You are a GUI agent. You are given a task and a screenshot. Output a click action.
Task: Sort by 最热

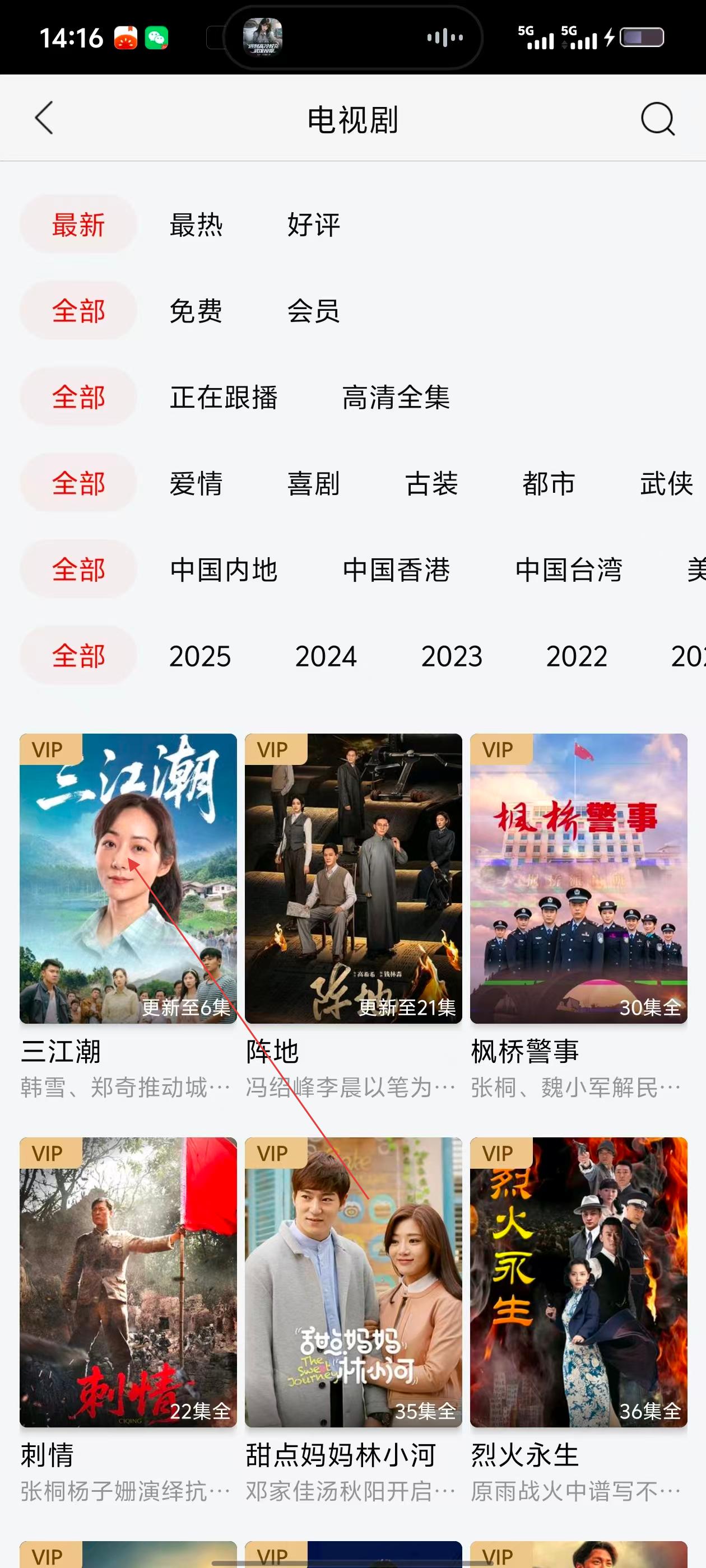(x=196, y=225)
